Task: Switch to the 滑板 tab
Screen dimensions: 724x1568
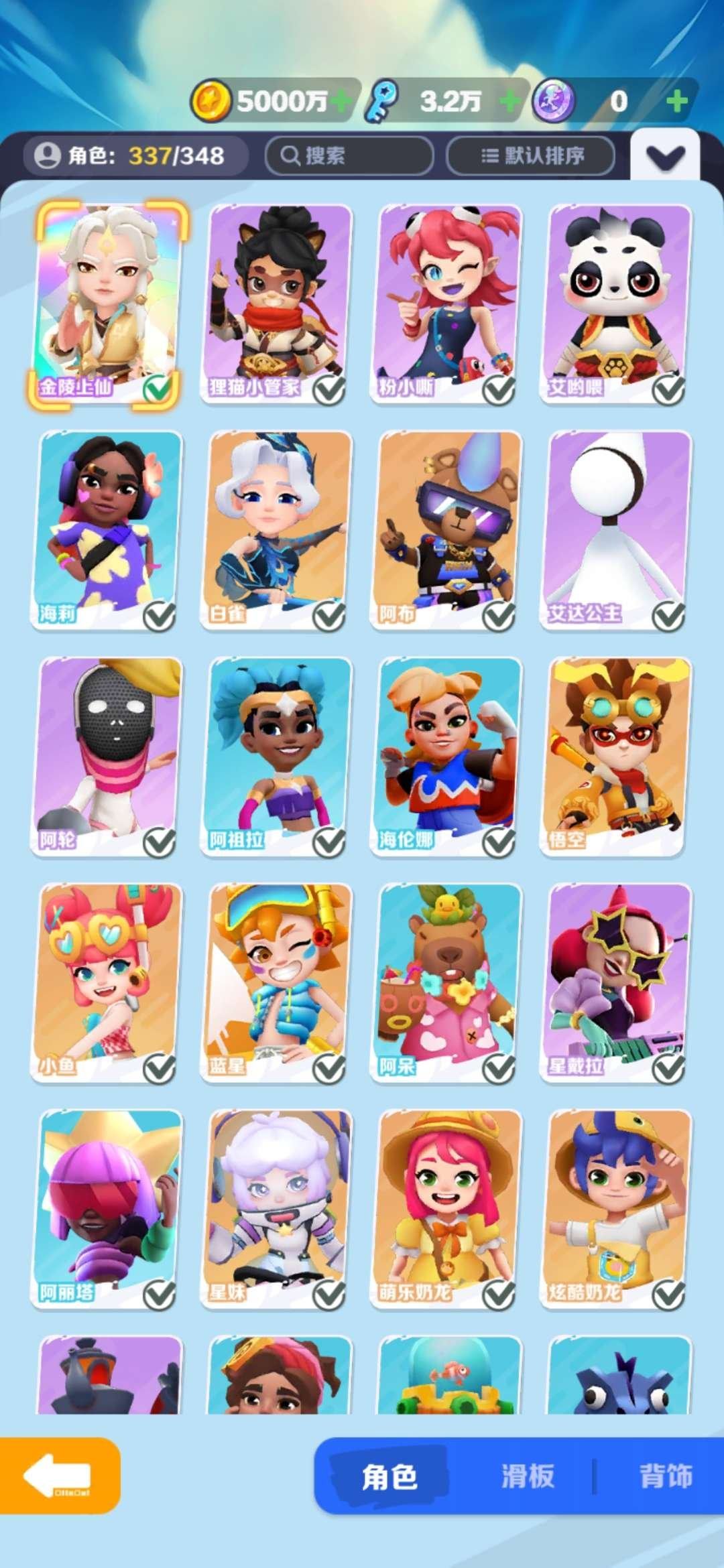Action: click(528, 1476)
